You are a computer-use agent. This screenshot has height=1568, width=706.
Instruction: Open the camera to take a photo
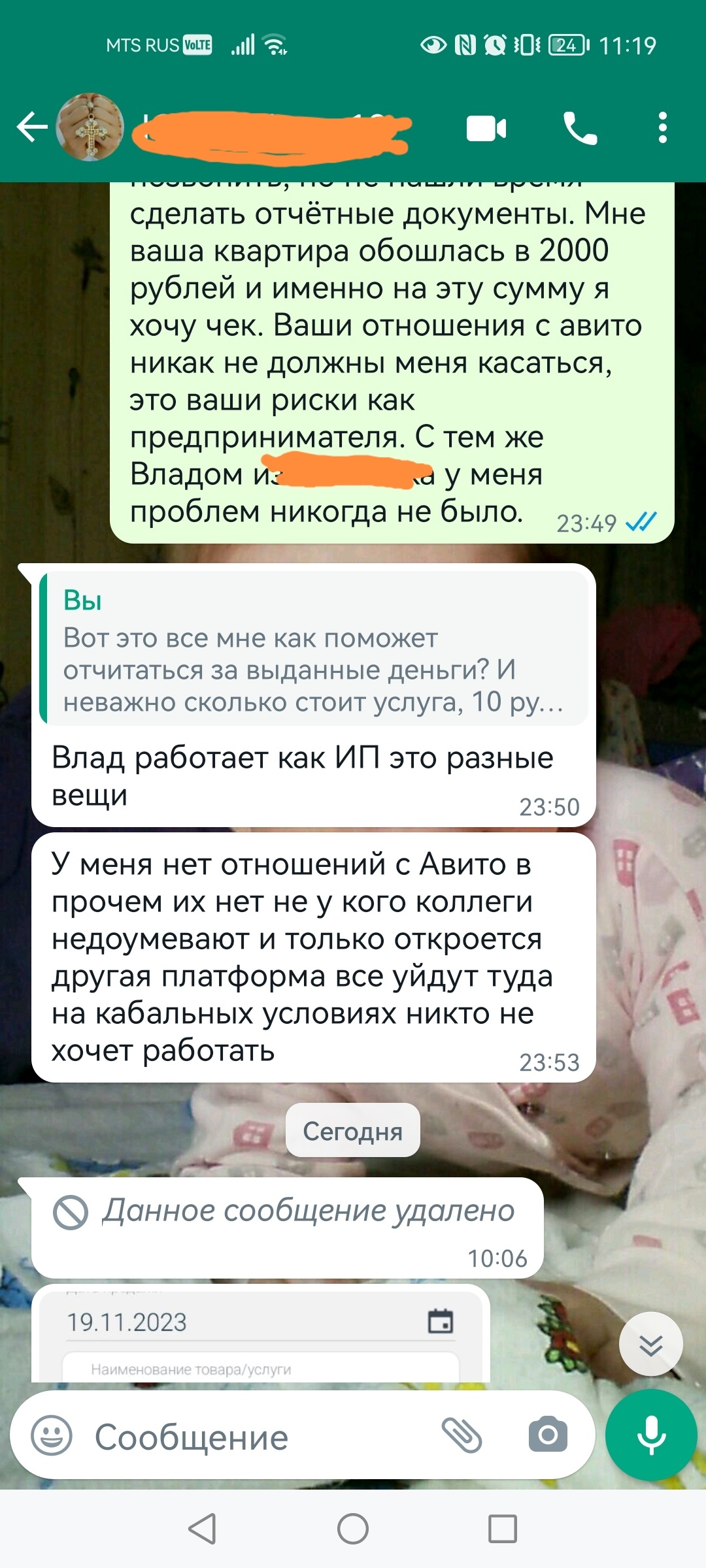[548, 1435]
